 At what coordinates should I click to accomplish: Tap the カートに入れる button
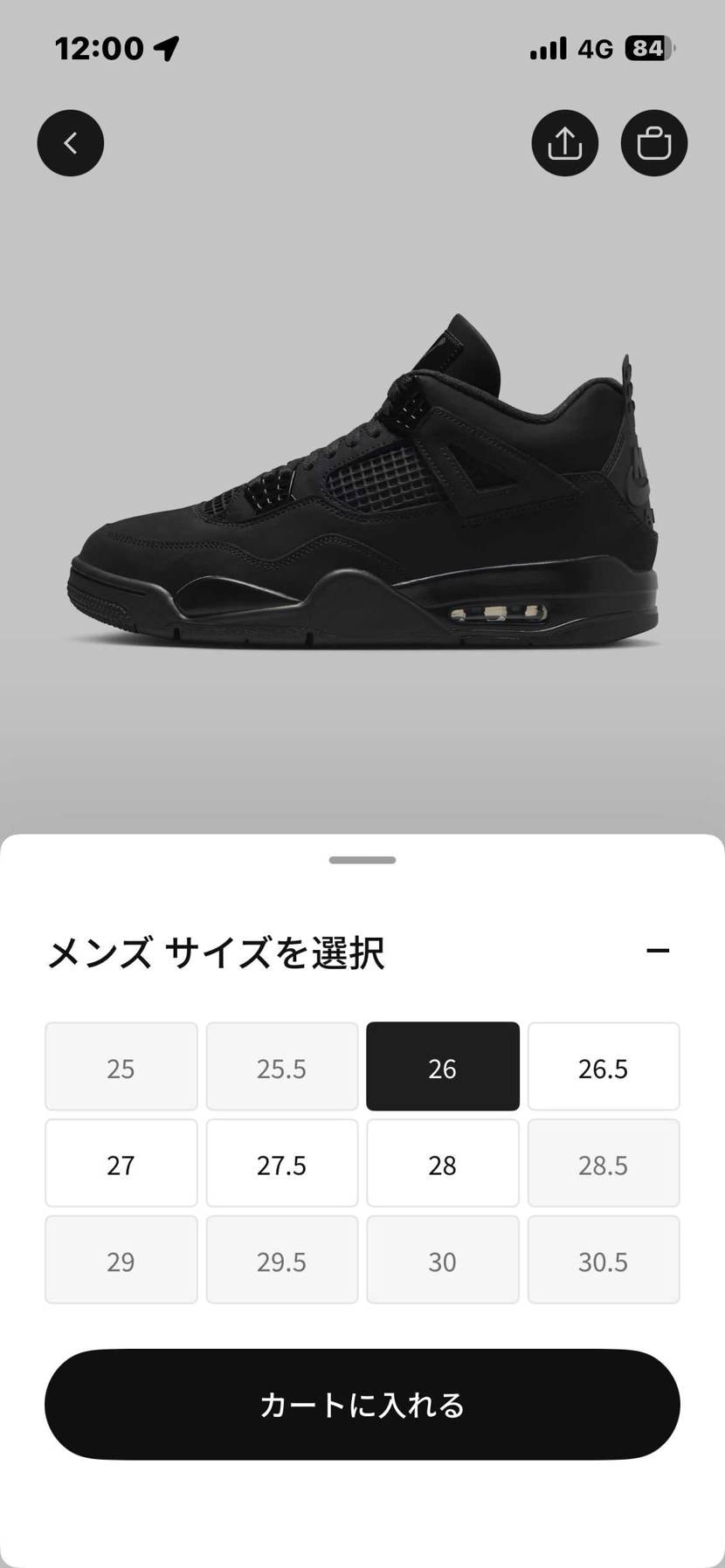(362, 1405)
